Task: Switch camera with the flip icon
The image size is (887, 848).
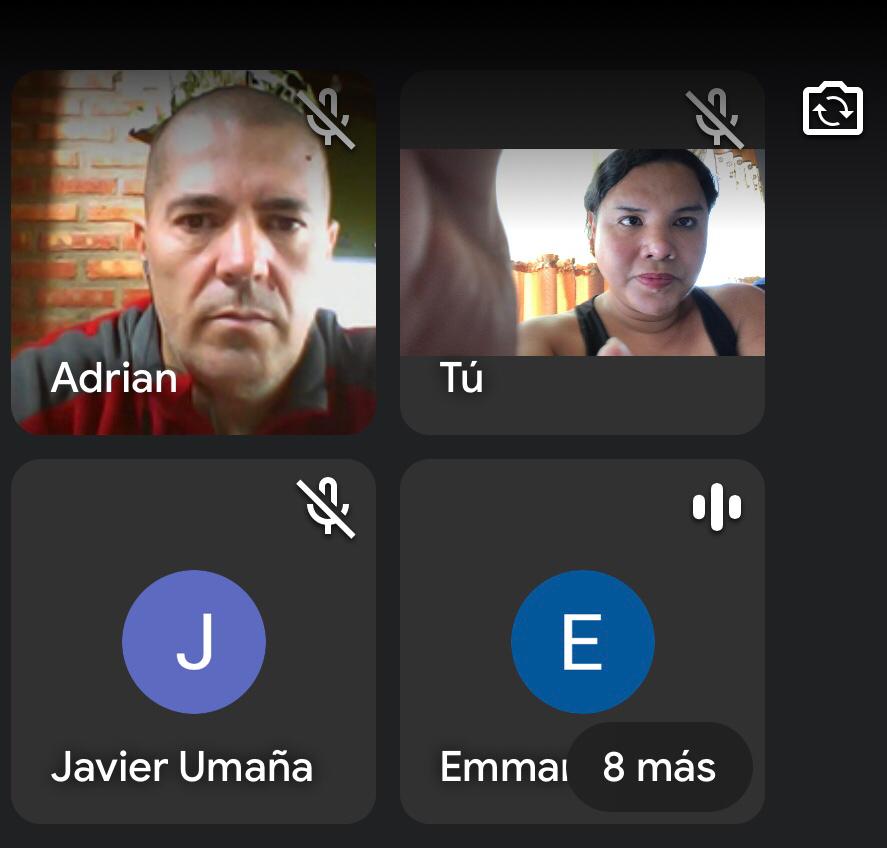Action: [832, 109]
